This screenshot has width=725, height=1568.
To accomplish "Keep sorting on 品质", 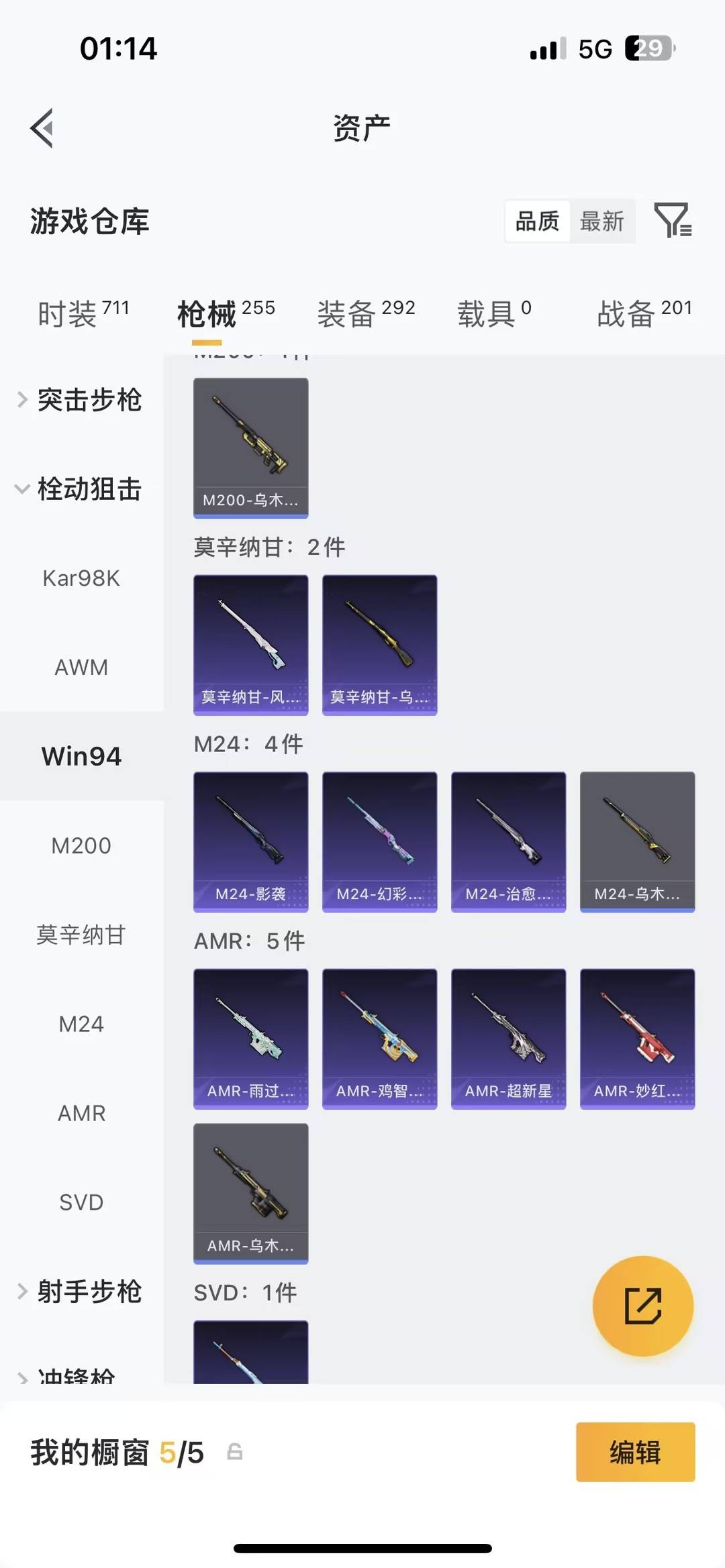I will point(536,221).
